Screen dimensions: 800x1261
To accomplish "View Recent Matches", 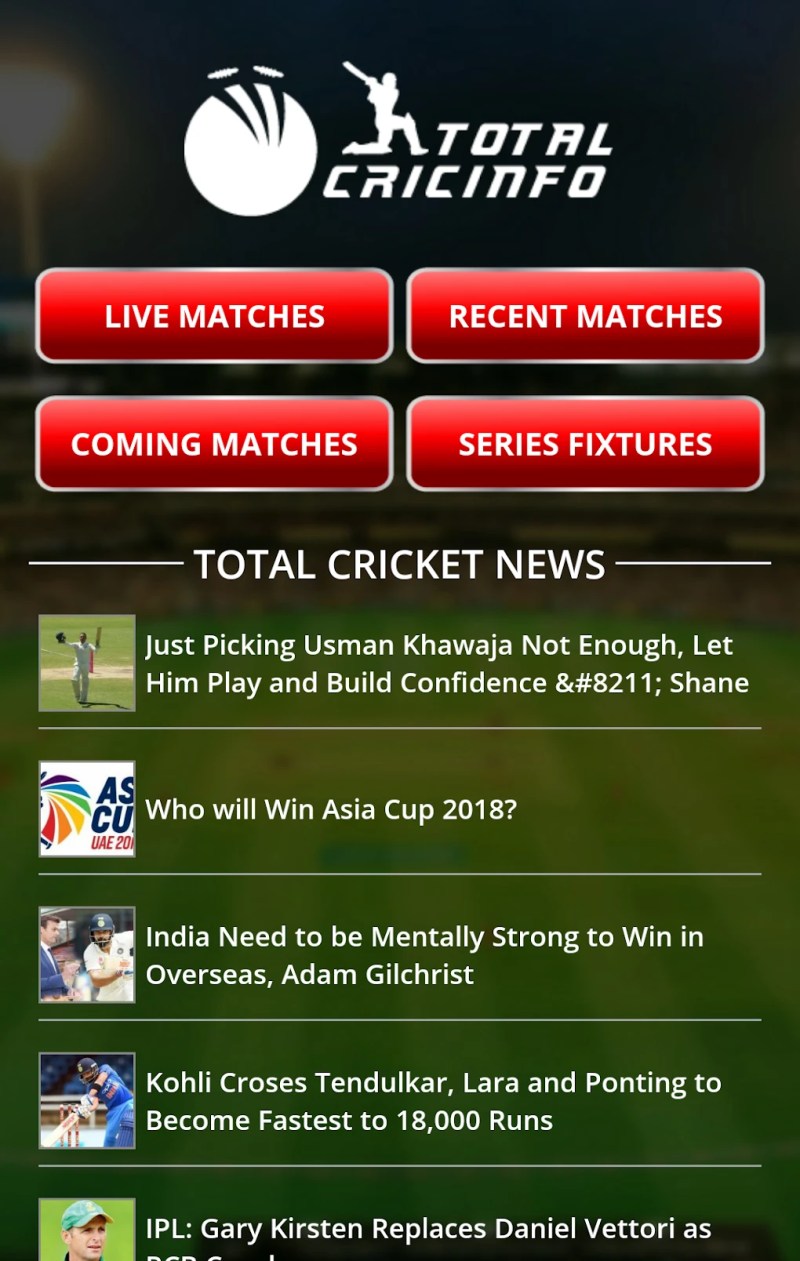I will coord(585,316).
